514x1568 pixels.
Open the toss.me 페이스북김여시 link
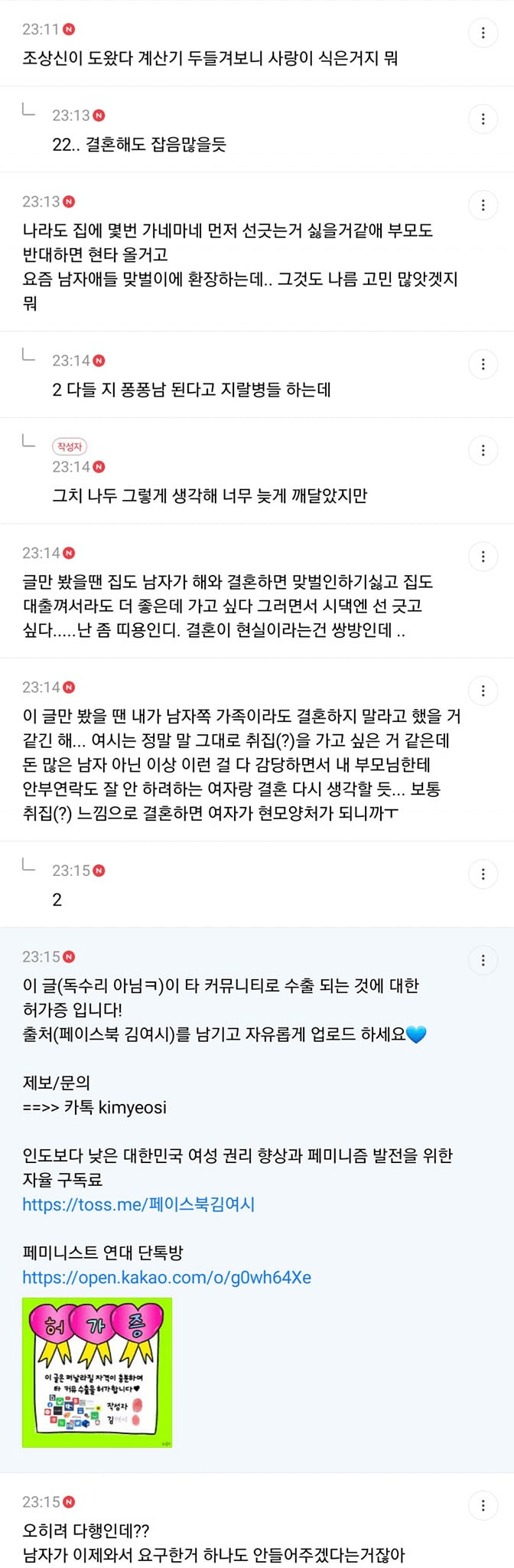(x=138, y=1204)
